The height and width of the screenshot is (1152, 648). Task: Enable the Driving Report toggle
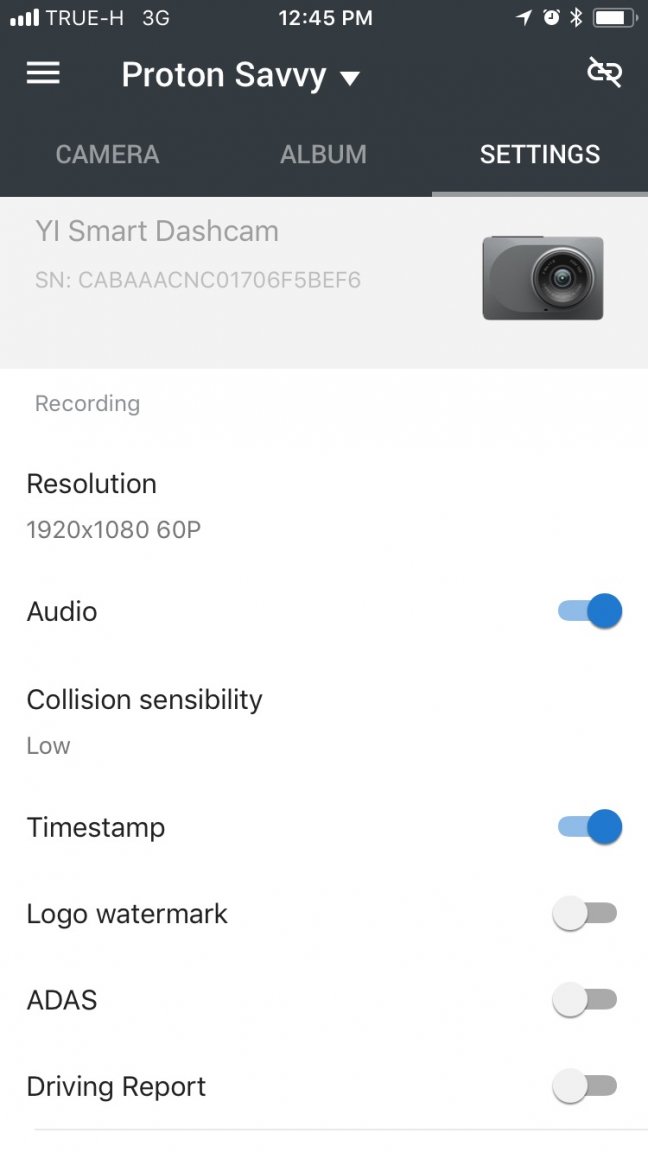click(586, 1086)
